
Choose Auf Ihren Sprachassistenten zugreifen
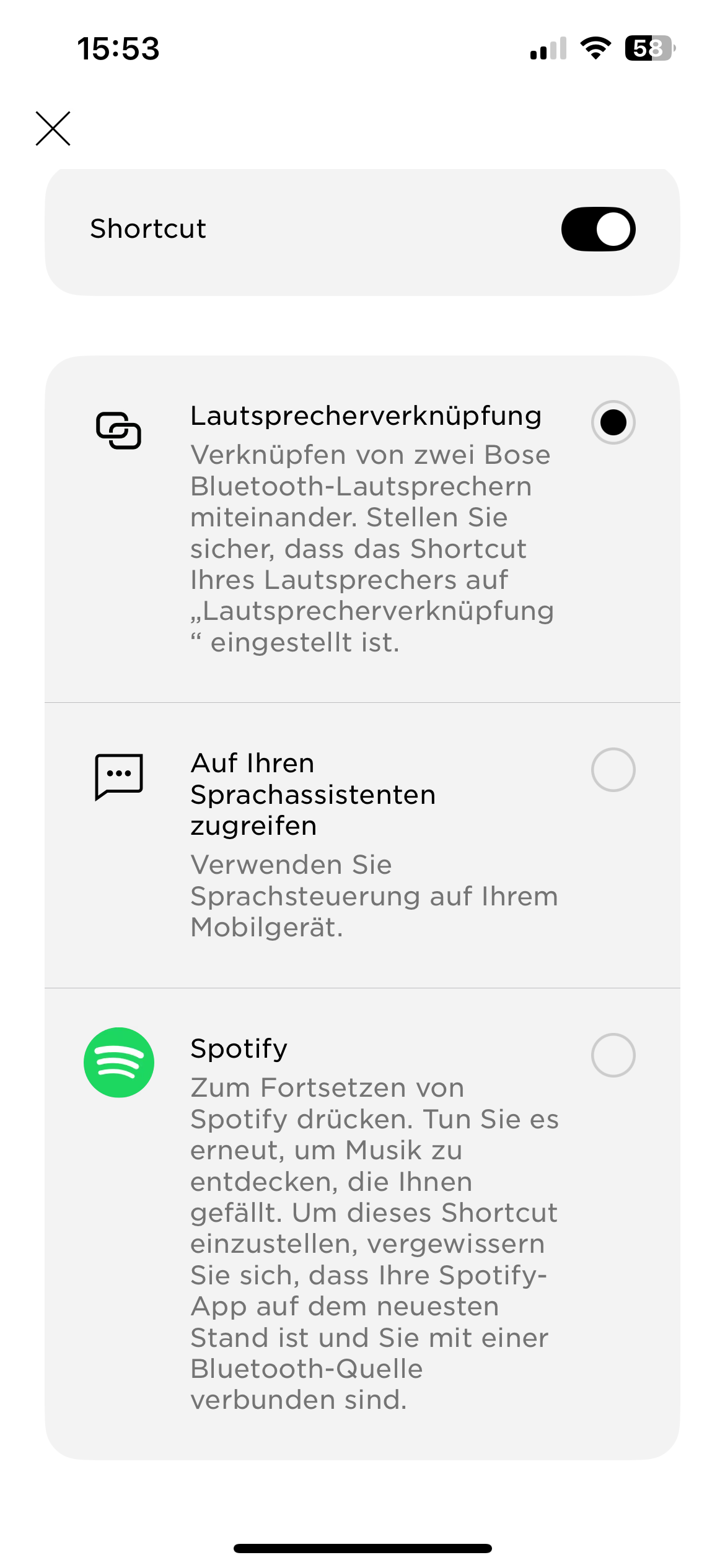point(612,770)
